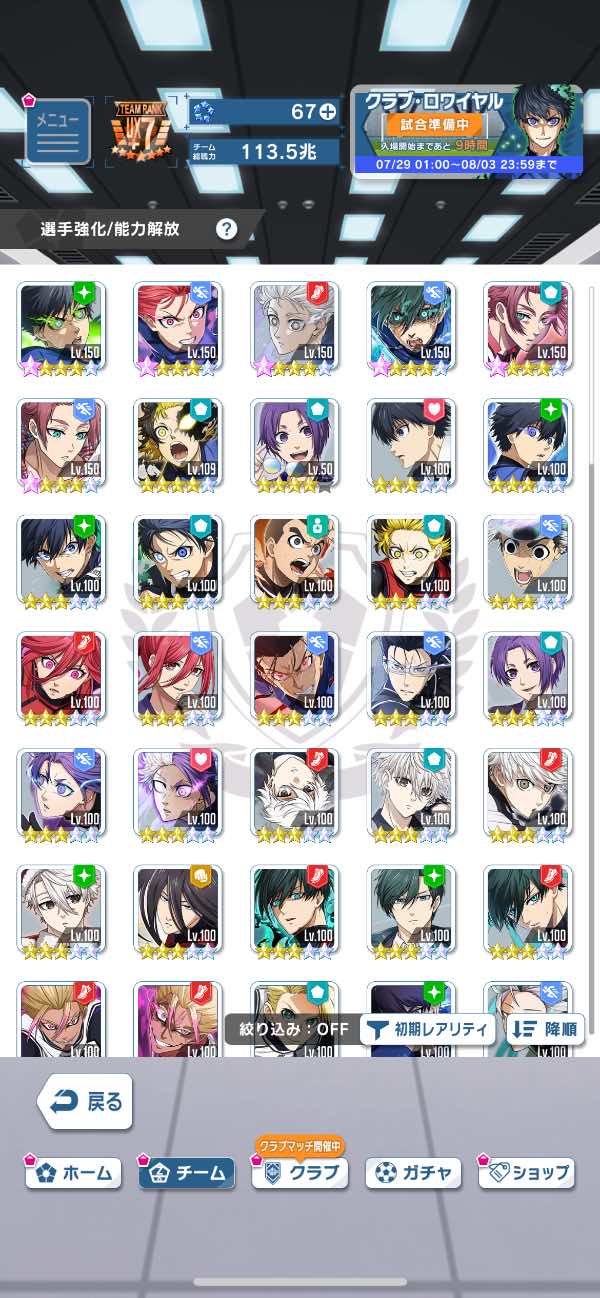This screenshot has height=1298, width=600.
Task: Change sort by 初期レアリティ
Action: coord(428,1029)
